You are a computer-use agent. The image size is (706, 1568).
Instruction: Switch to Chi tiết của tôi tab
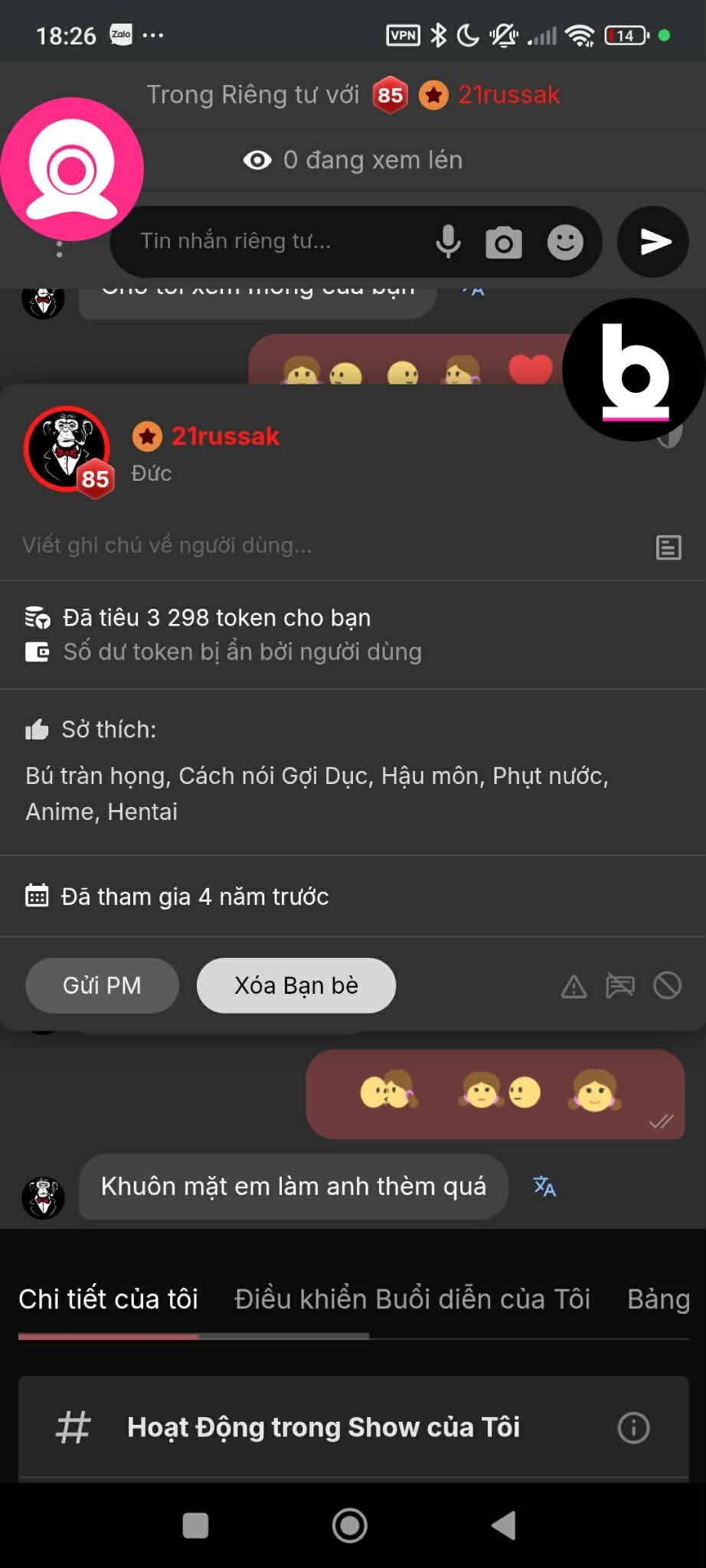coord(108,1299)
